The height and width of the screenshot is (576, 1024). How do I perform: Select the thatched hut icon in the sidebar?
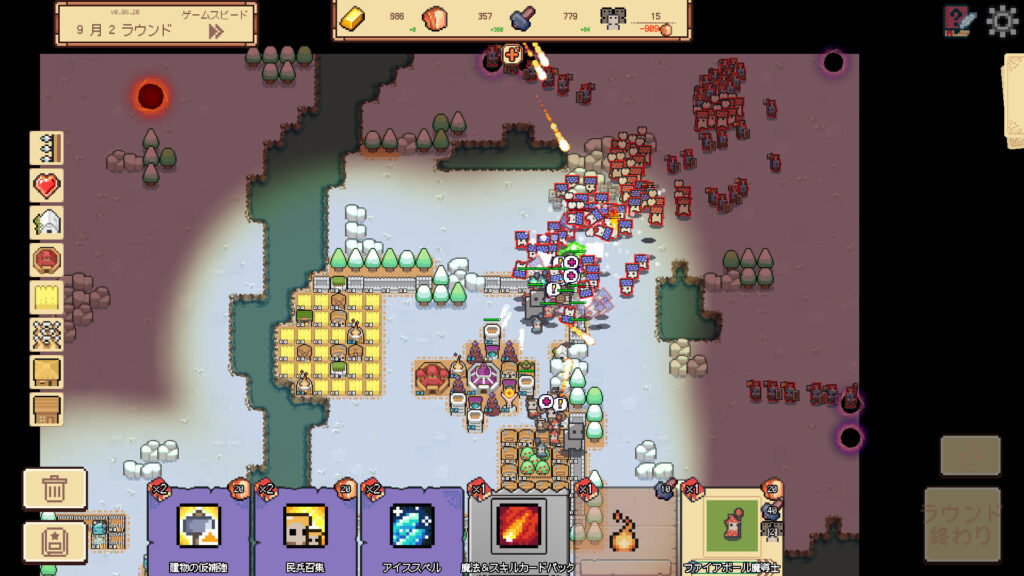(47, 372)
